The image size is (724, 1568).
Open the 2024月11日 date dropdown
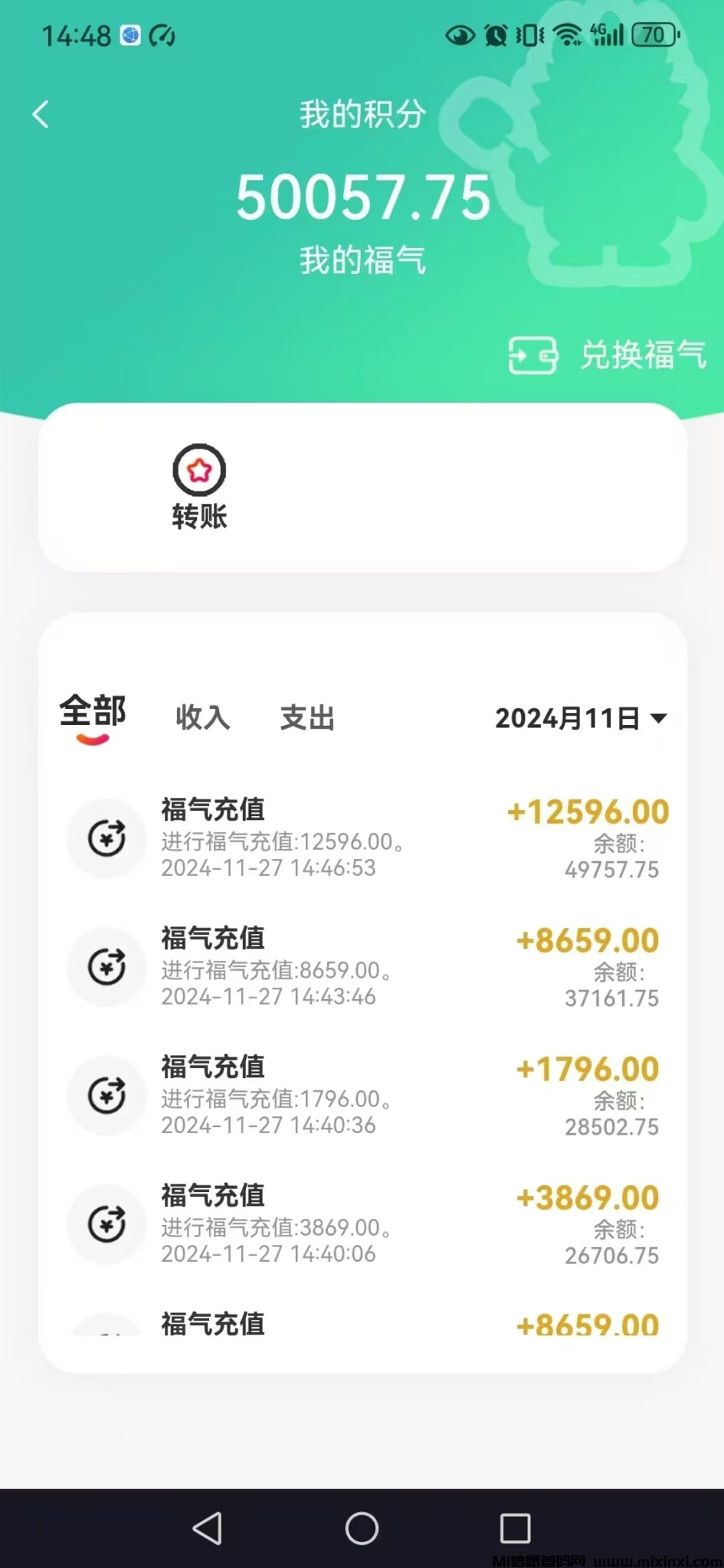(567, 717)
